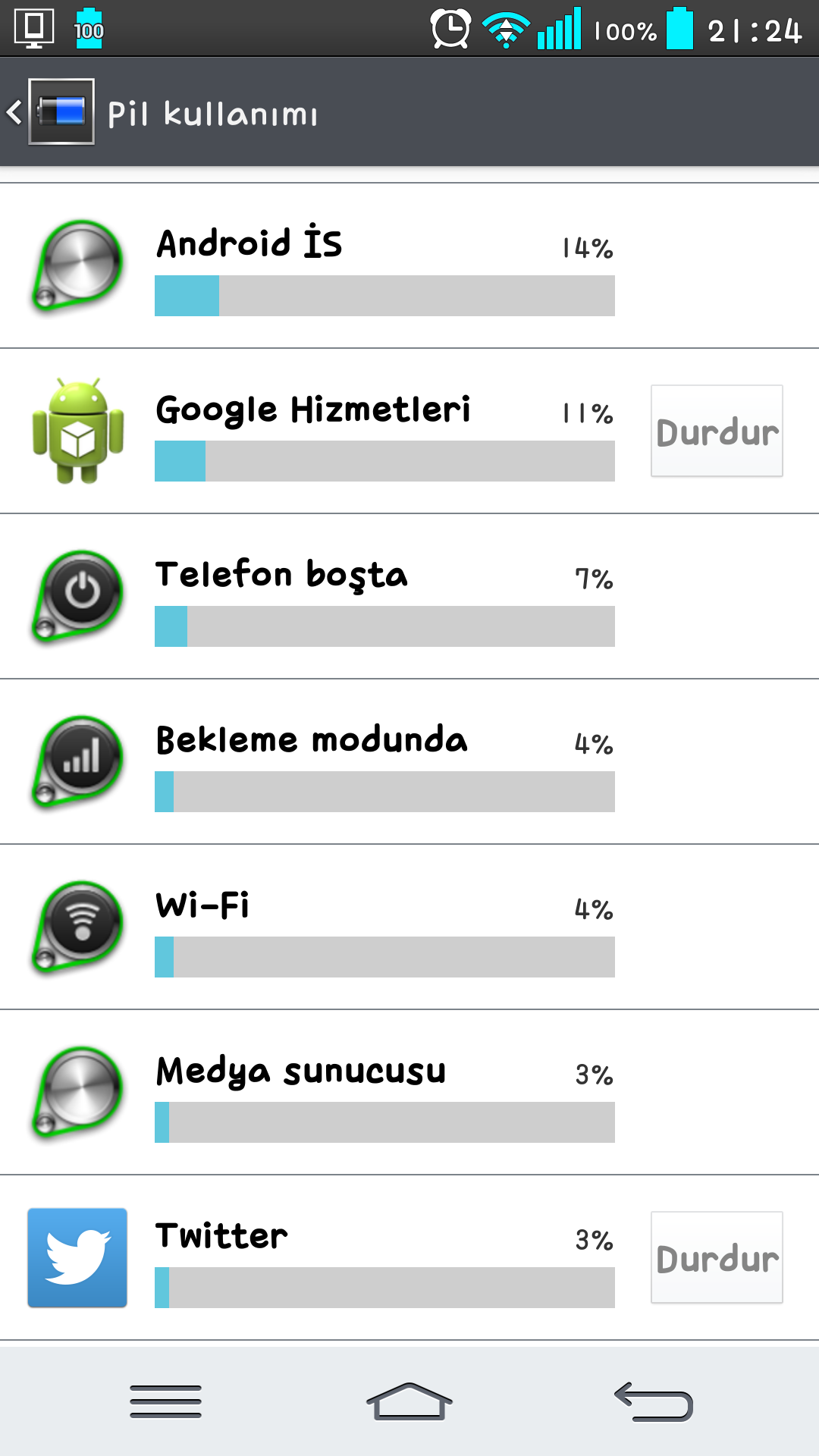Open Twitter battery usage details
This screenshot has height=1456, width=819.
pyautogui.click(x=318, y=1257)
